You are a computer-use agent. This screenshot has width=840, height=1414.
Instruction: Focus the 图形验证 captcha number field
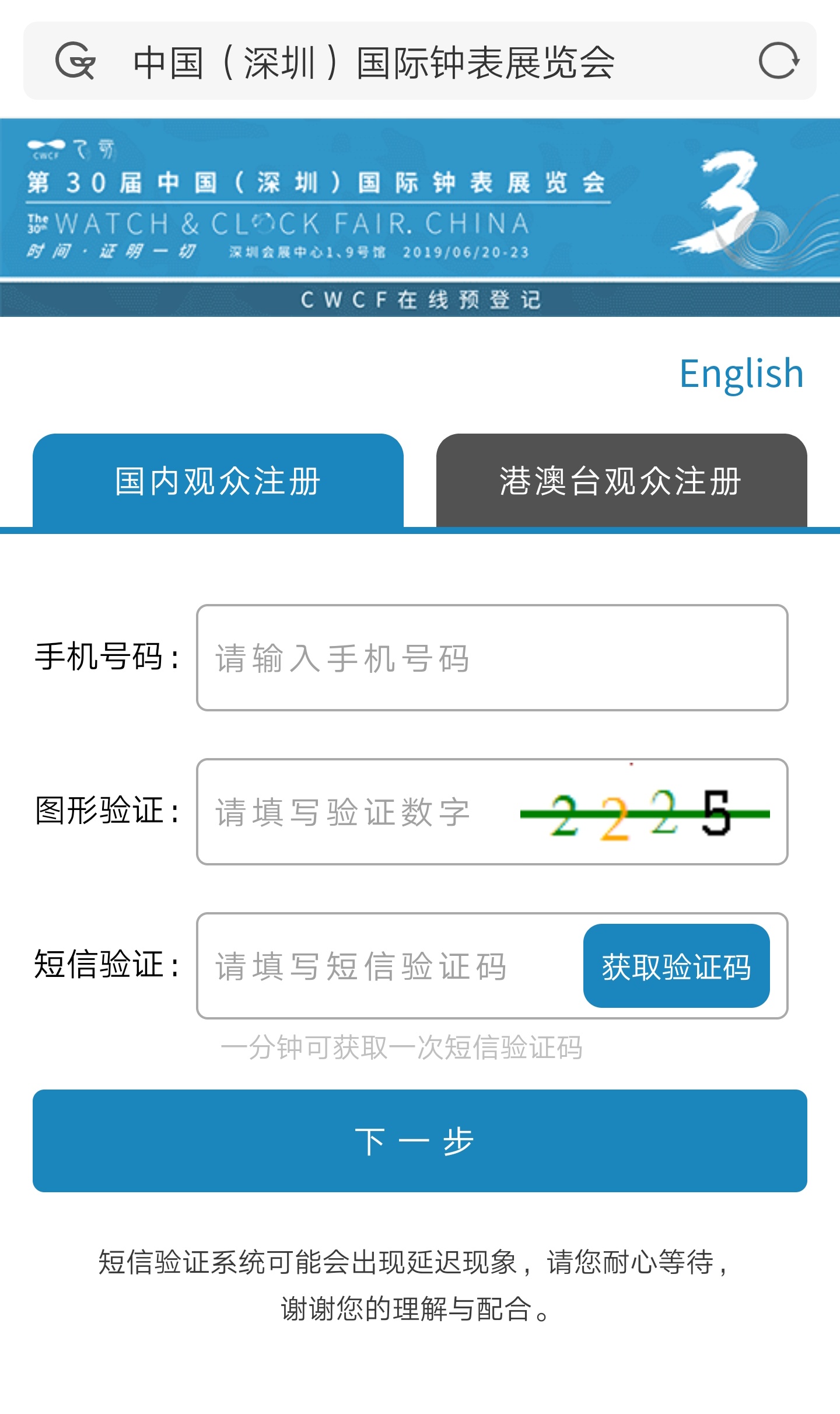point(356,812)
